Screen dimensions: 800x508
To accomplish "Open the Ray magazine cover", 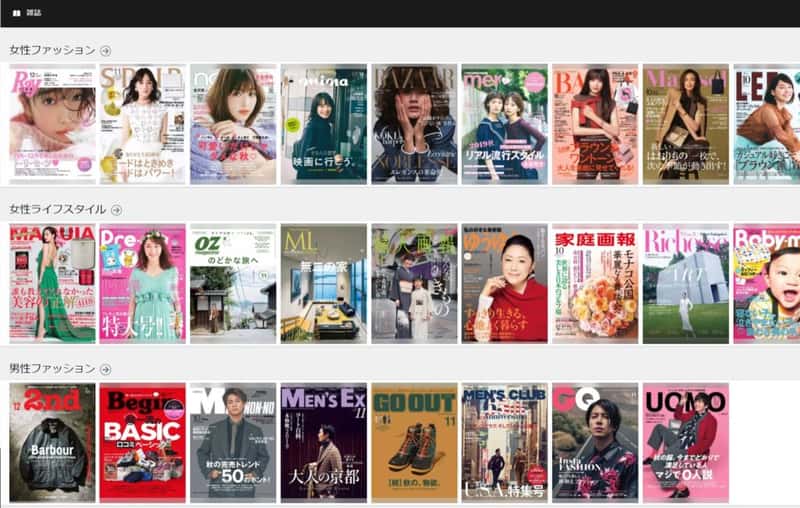I will click(52, 124).
